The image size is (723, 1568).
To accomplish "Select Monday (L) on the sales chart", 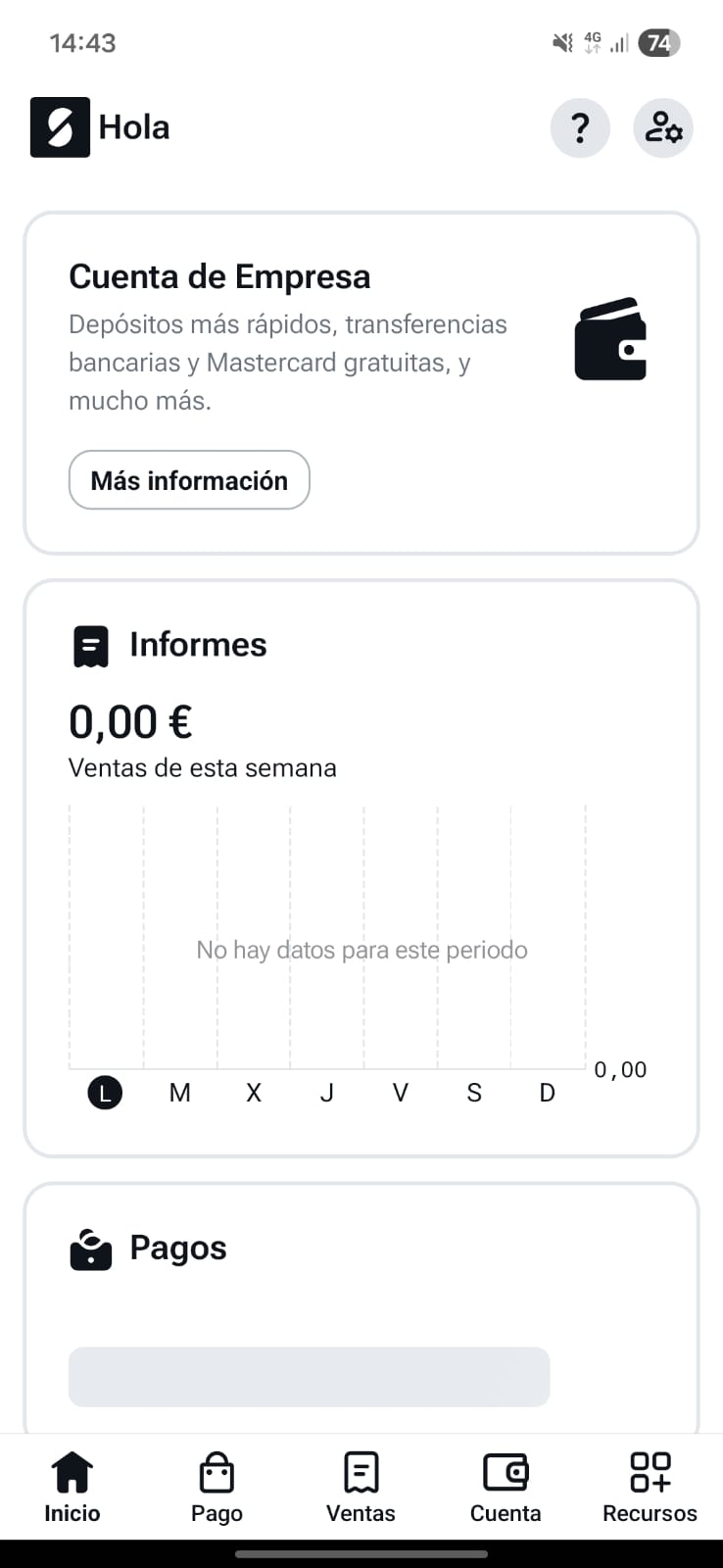I will pyautogui.click(x=105, y=1092).
